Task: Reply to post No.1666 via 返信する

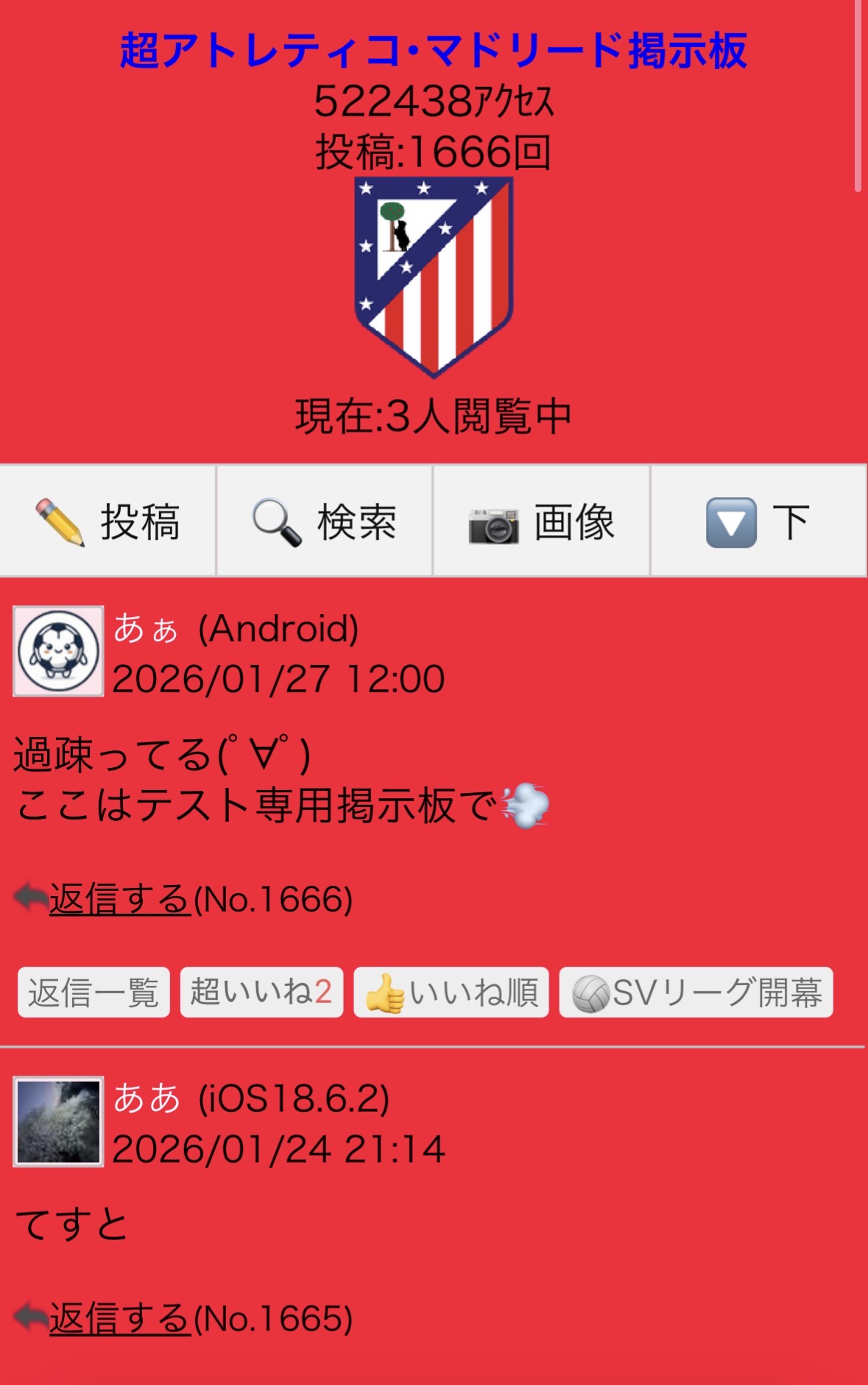Action: (120, 899)
